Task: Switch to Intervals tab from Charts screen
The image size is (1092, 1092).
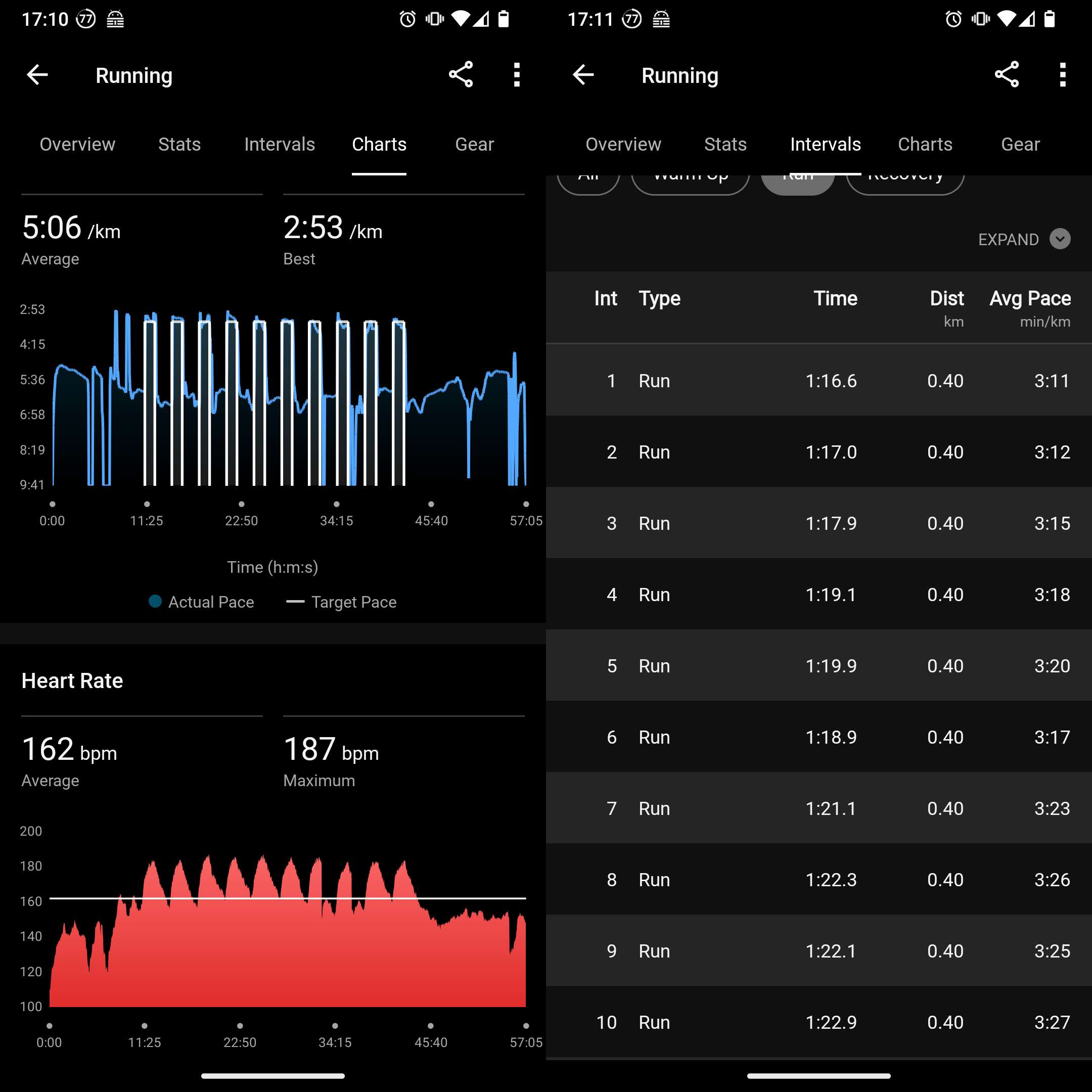Action: (x=279, y=144)
